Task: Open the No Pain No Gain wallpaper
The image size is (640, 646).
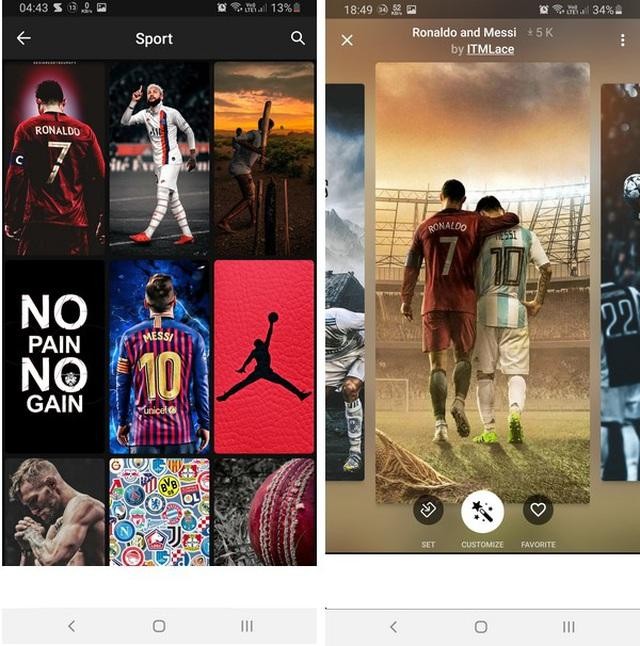Action: click(x=54, y=357)
